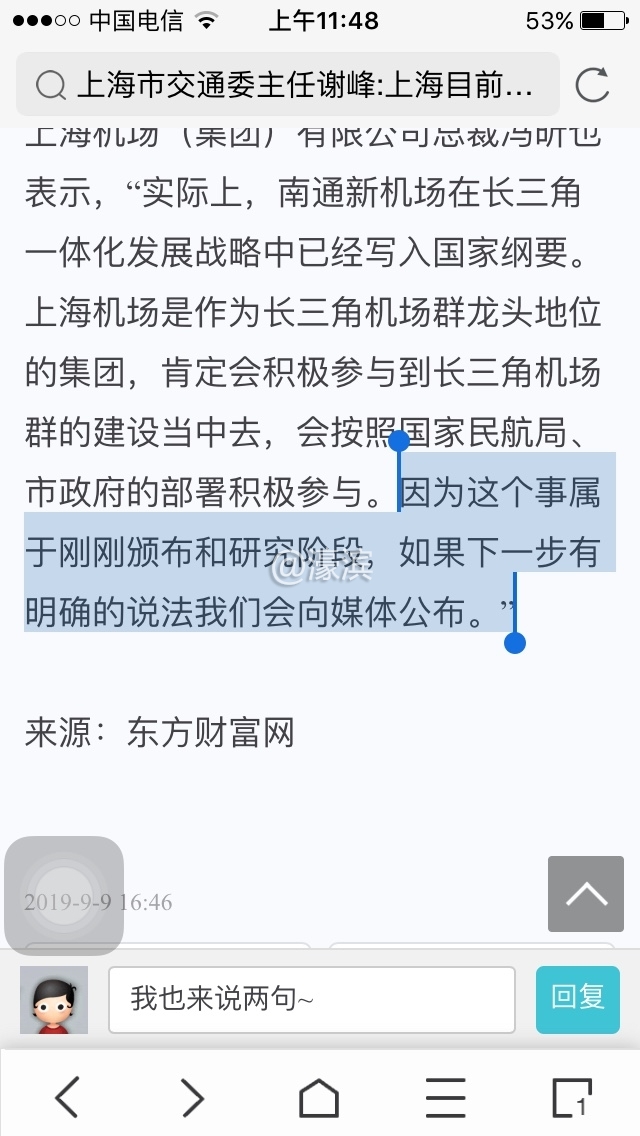Image resolution: width=640 pixels, height=1136 pixels.
Task: Reload the page with refresh icon
Action: click(592, 85)
